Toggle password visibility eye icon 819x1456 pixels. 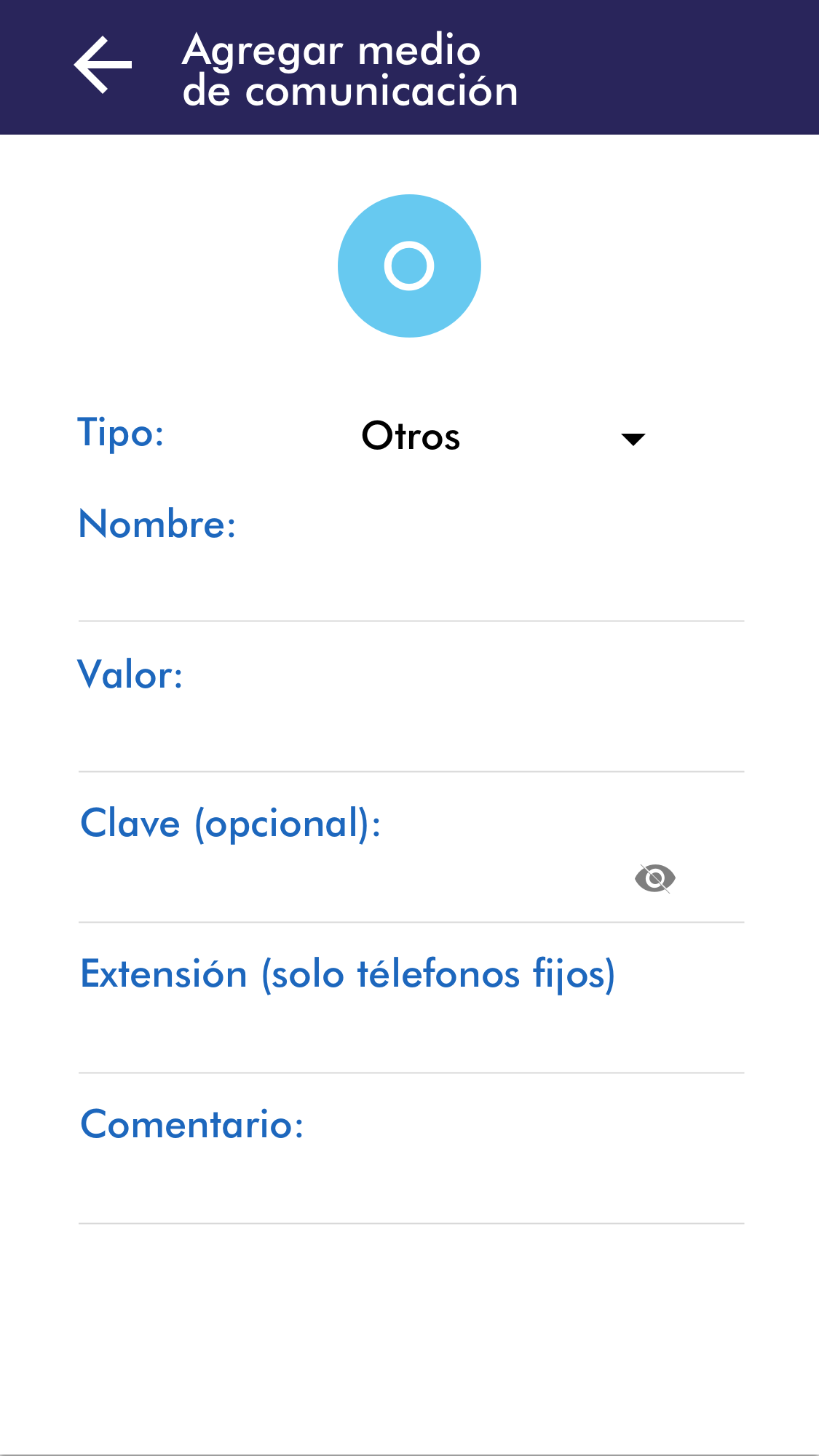point(654,878)
